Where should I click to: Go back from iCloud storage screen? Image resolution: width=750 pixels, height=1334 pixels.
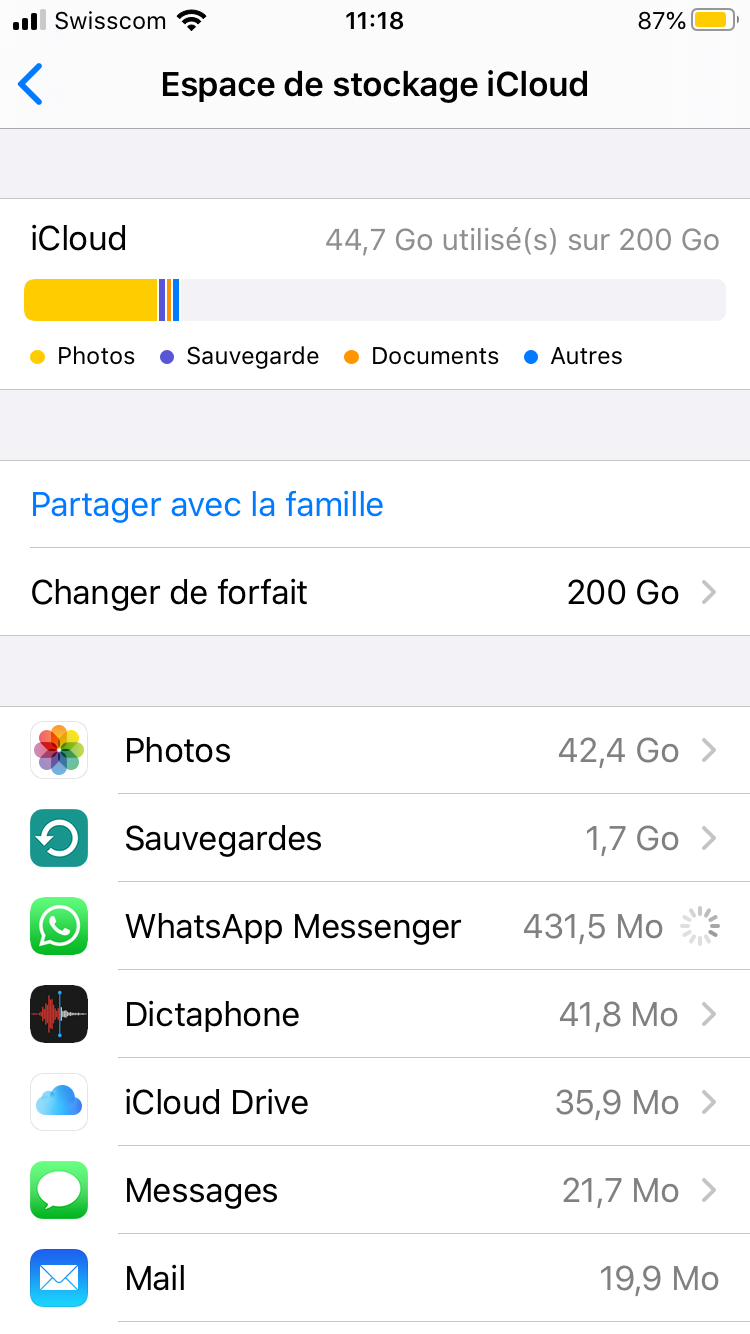tap(32, 85)
